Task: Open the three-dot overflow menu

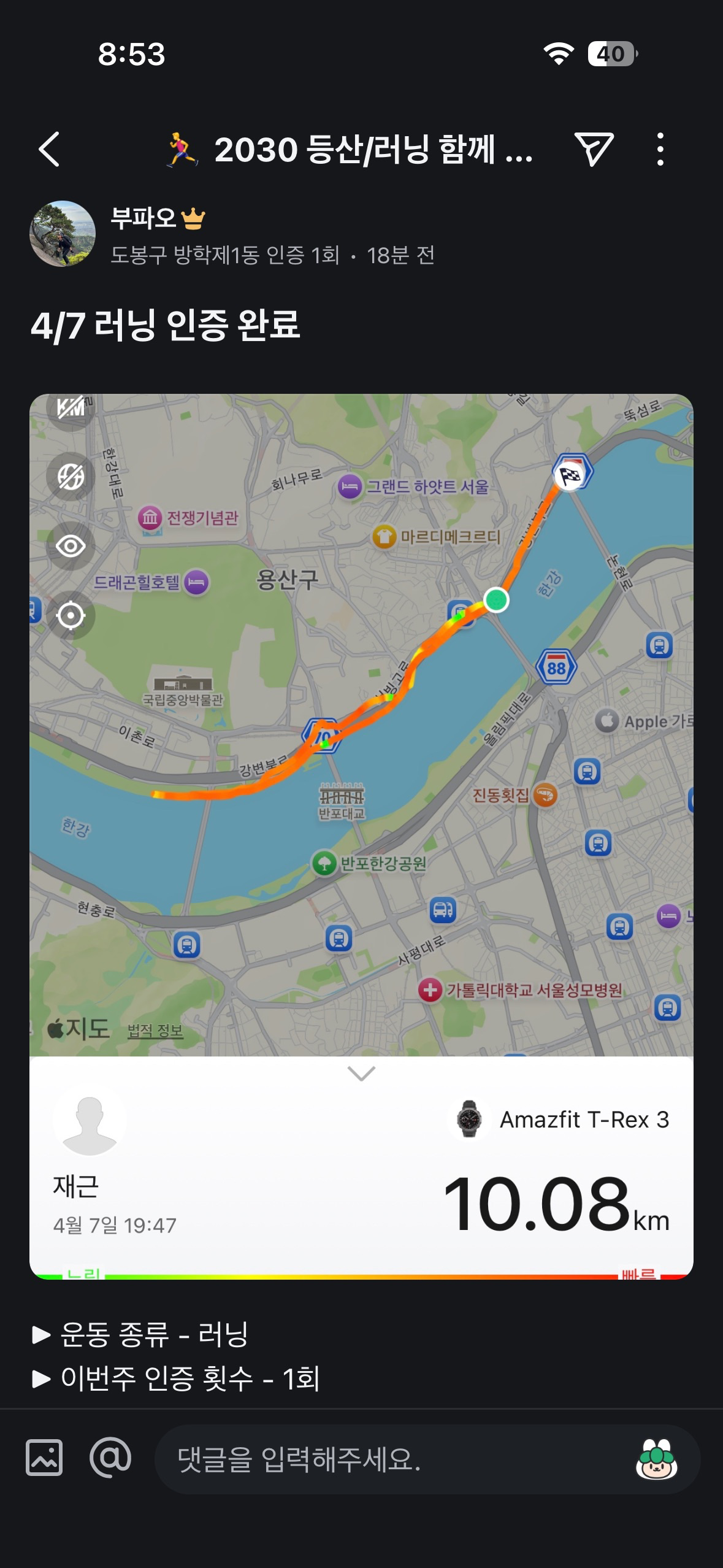Action: coord(660,149)
